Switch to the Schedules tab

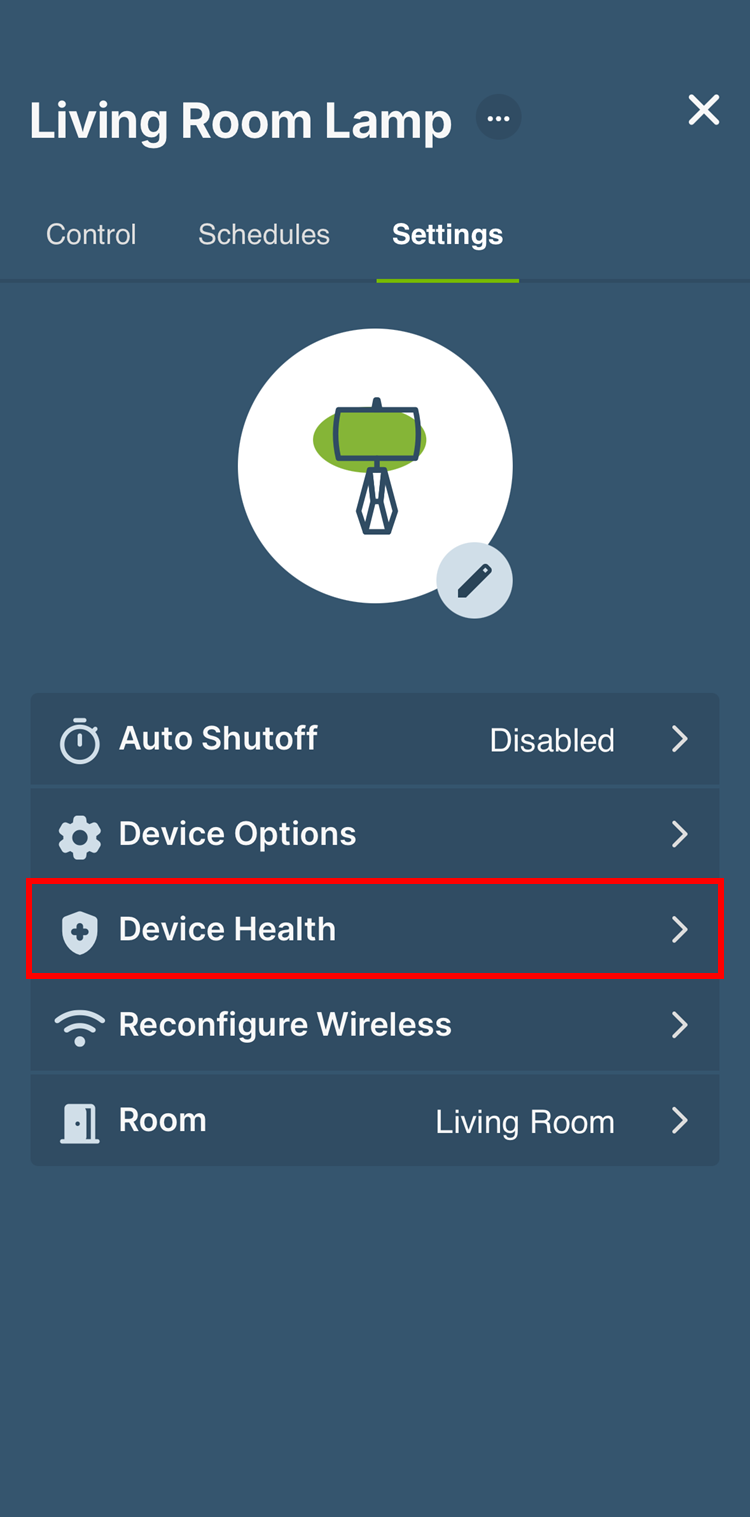(x=264, y=234)
